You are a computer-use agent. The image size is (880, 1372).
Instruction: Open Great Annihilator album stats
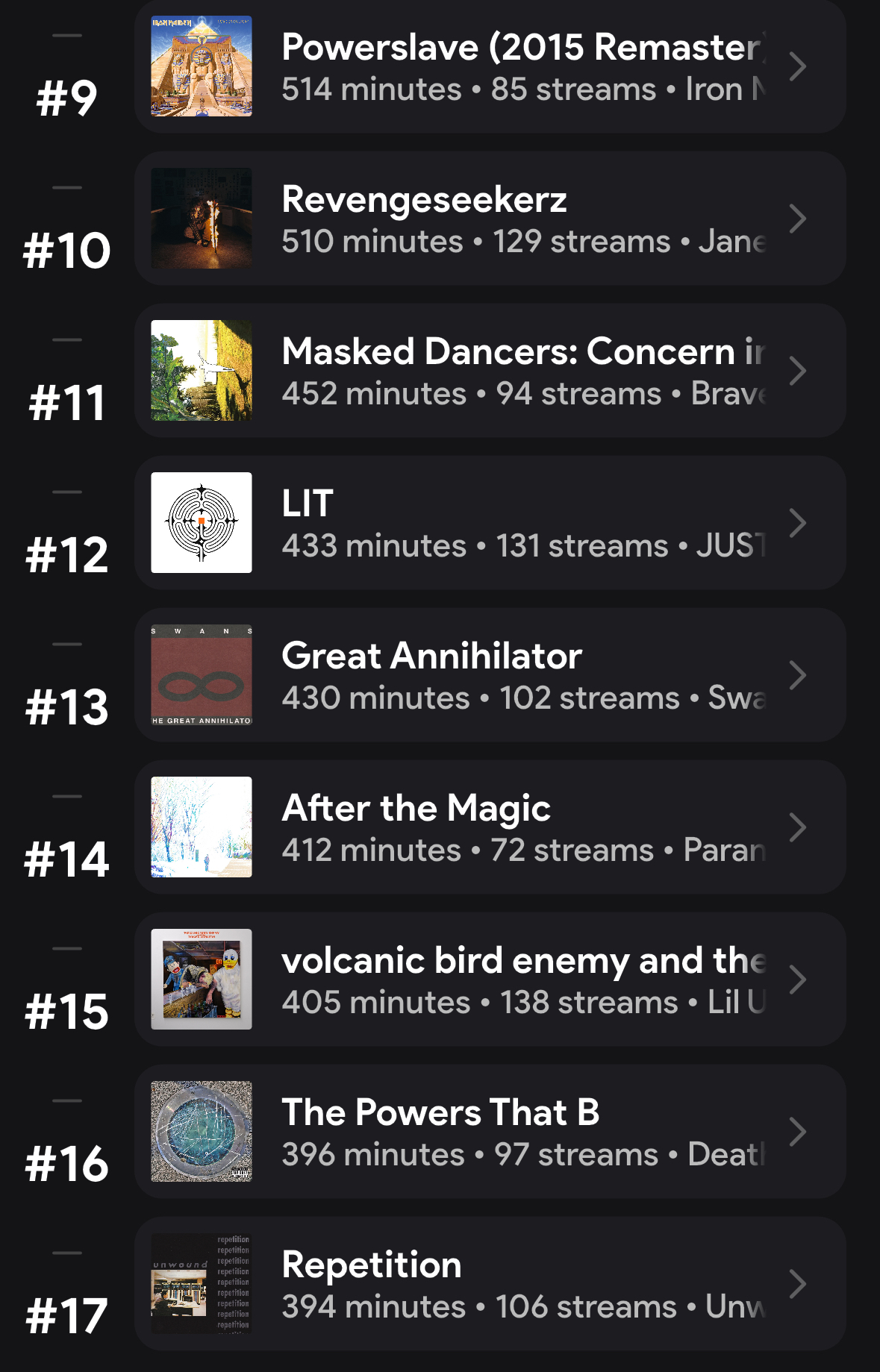[x=489, y=675]
